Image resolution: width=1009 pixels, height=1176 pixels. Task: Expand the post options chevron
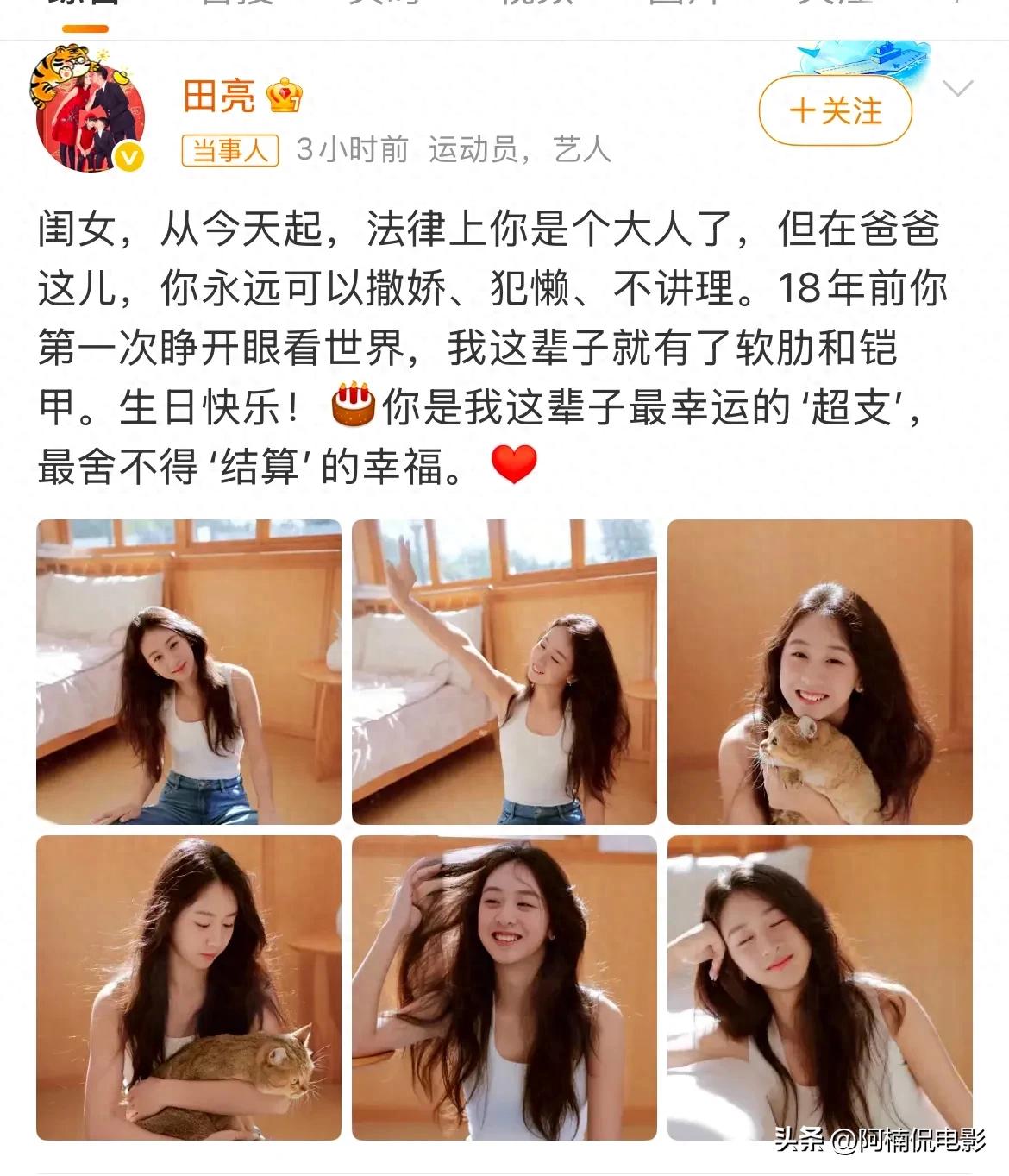tap(957, 89)
